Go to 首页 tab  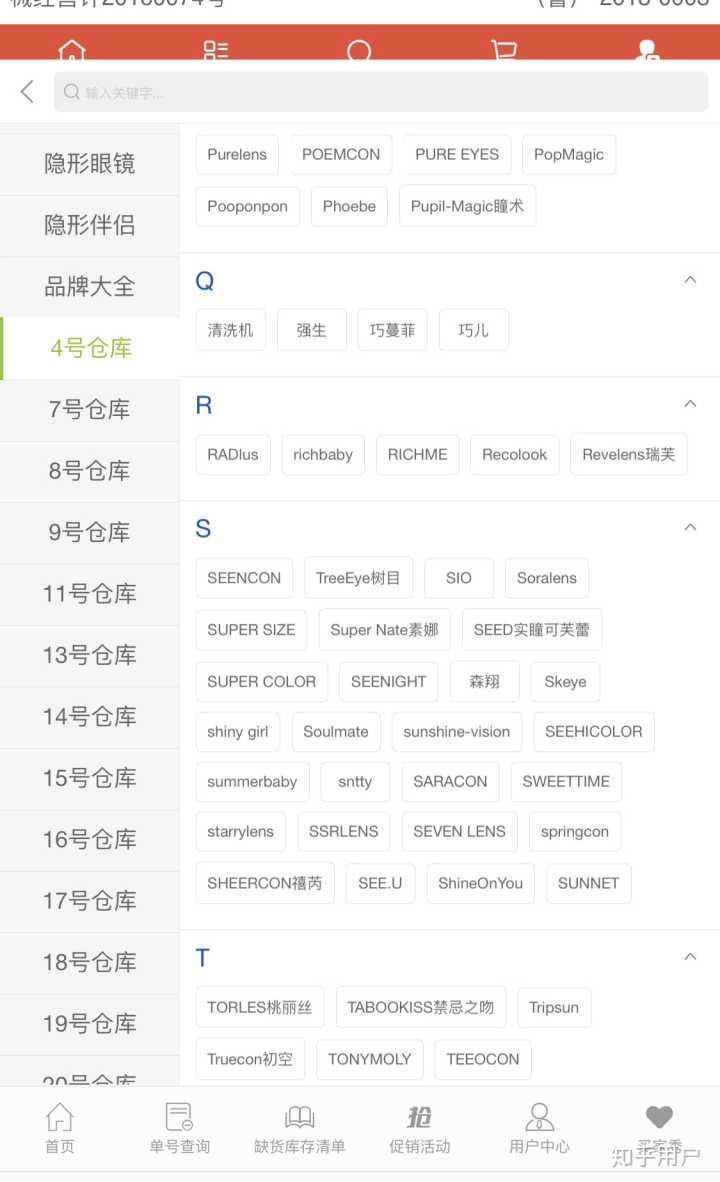coord(60,1128)
